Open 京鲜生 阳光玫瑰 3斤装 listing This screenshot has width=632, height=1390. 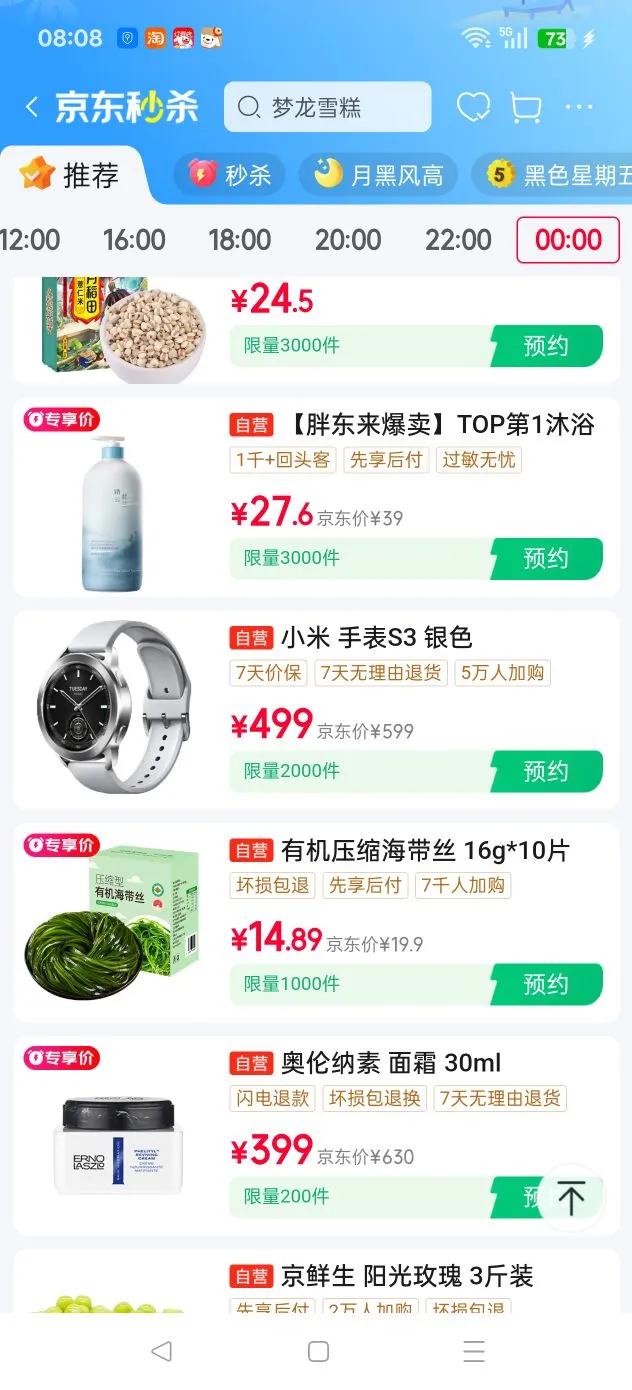[x=406, y=1276]
